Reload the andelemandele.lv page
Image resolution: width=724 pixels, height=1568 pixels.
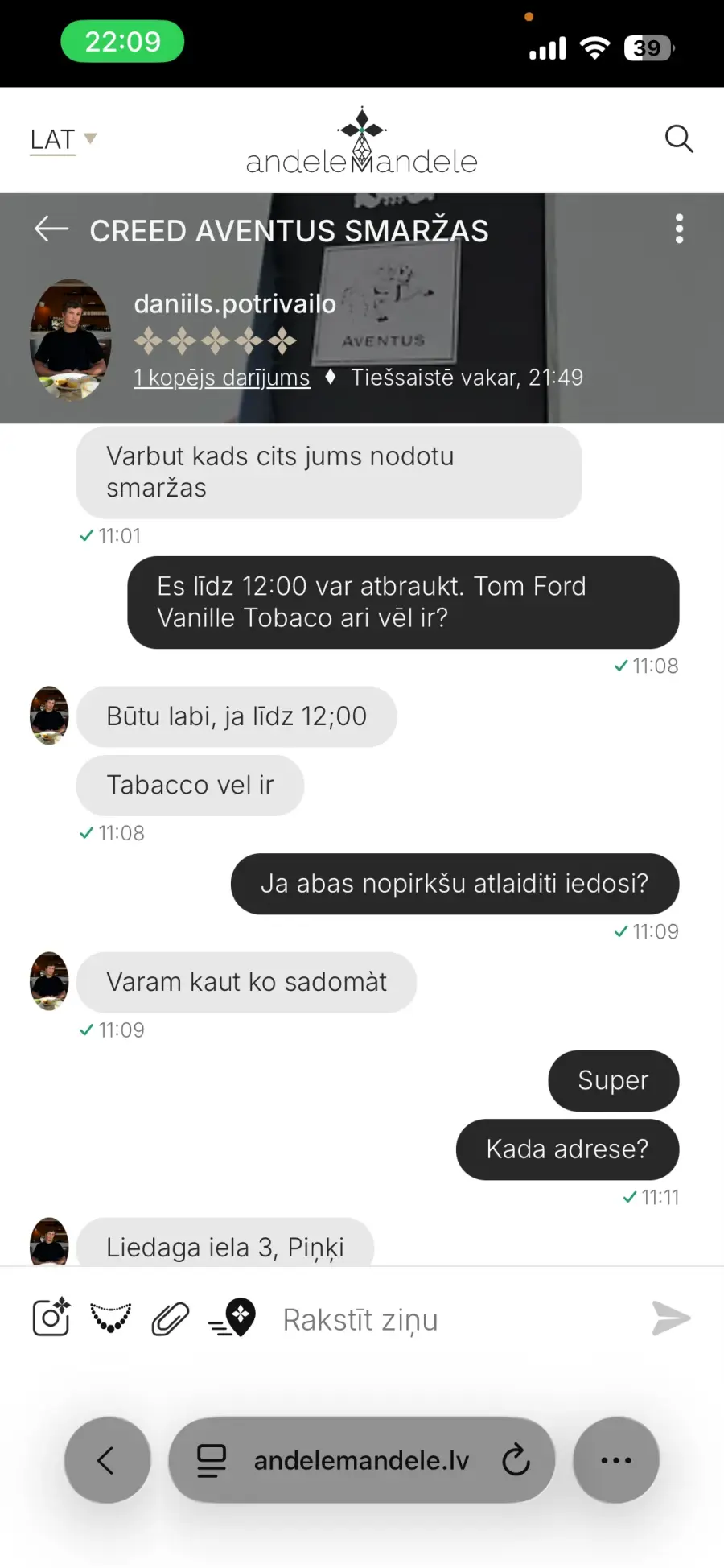pos(516,1460)
